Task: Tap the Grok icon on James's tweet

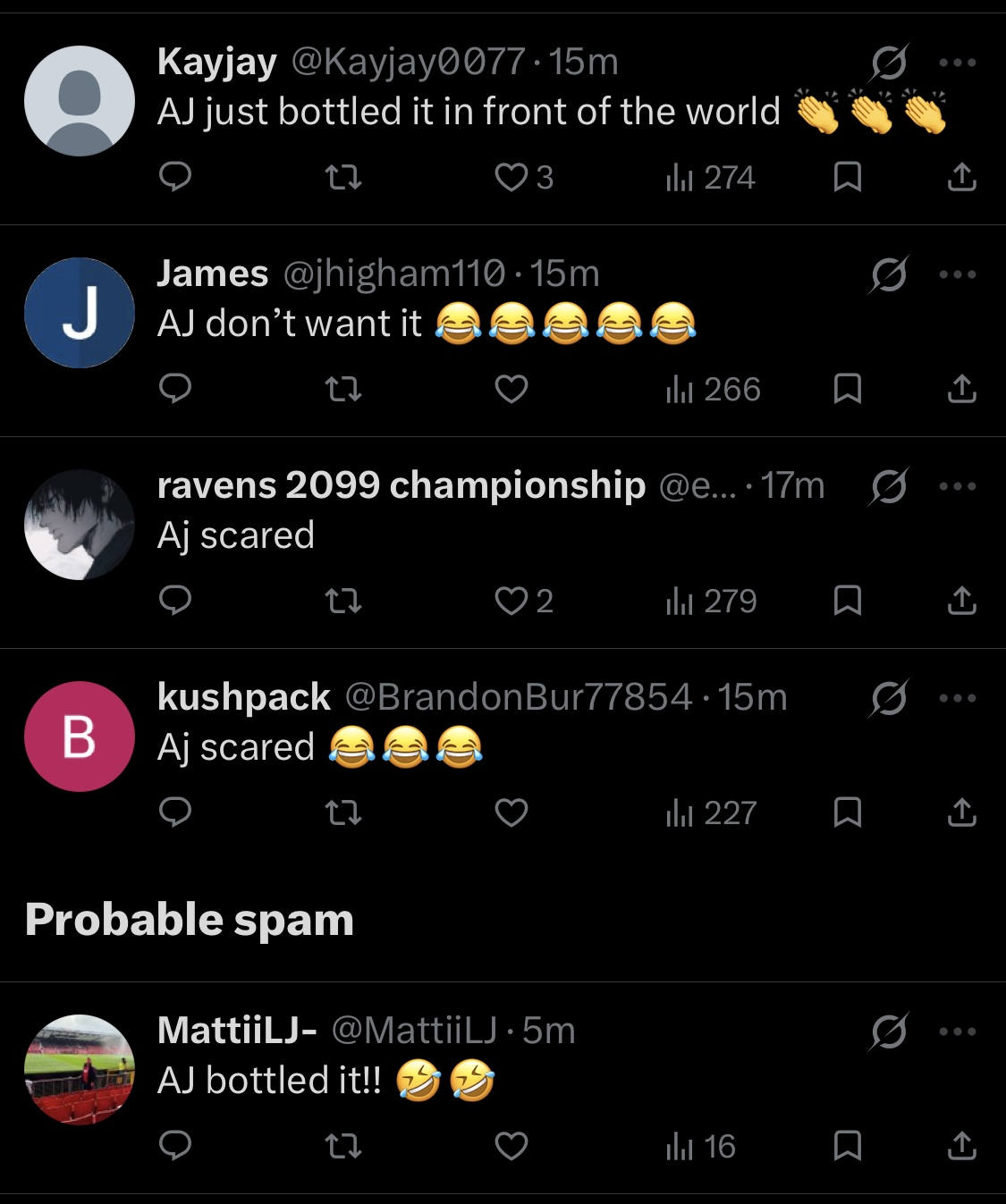Action: click(889, 274)
